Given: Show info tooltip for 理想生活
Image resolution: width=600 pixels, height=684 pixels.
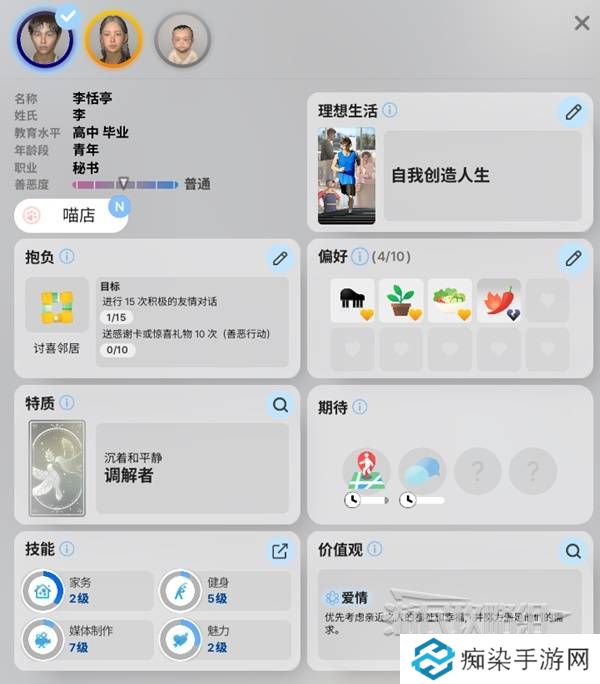Looking at the screenshot, I should click(390, 111).
